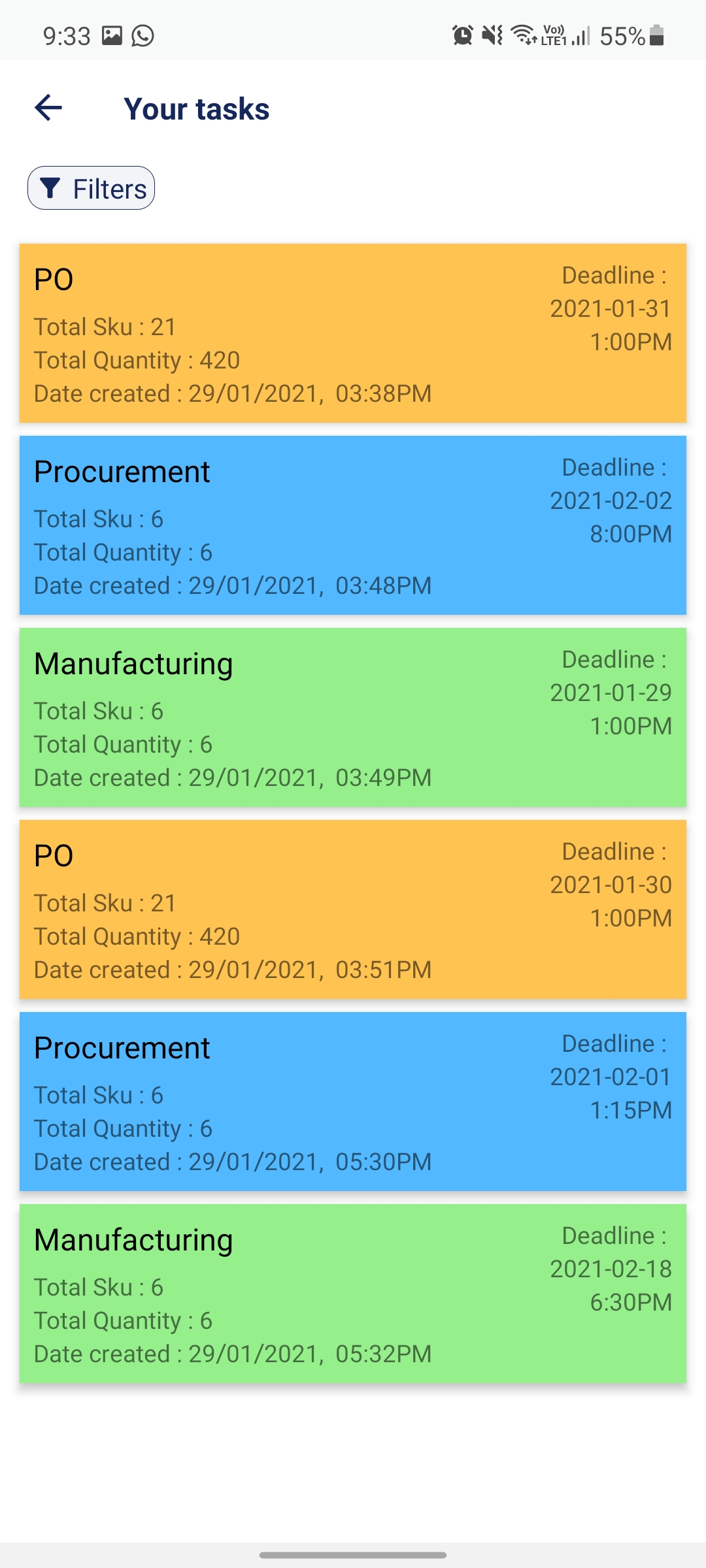
Task: Tap the Filters button label
Action: [x=109, y=188]
